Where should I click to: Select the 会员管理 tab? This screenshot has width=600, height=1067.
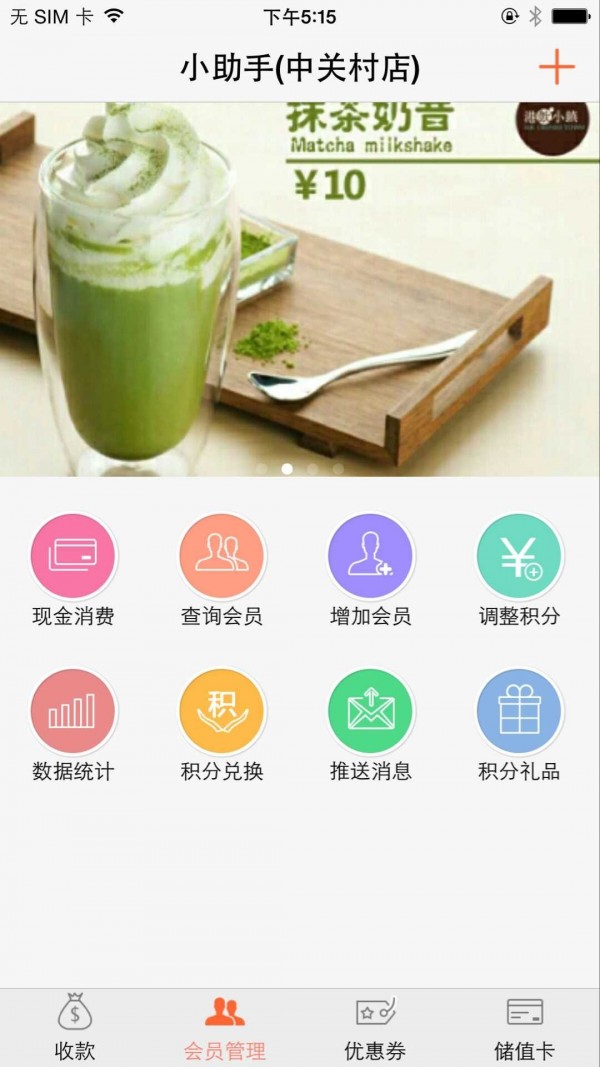click(x=225, y=1028)
